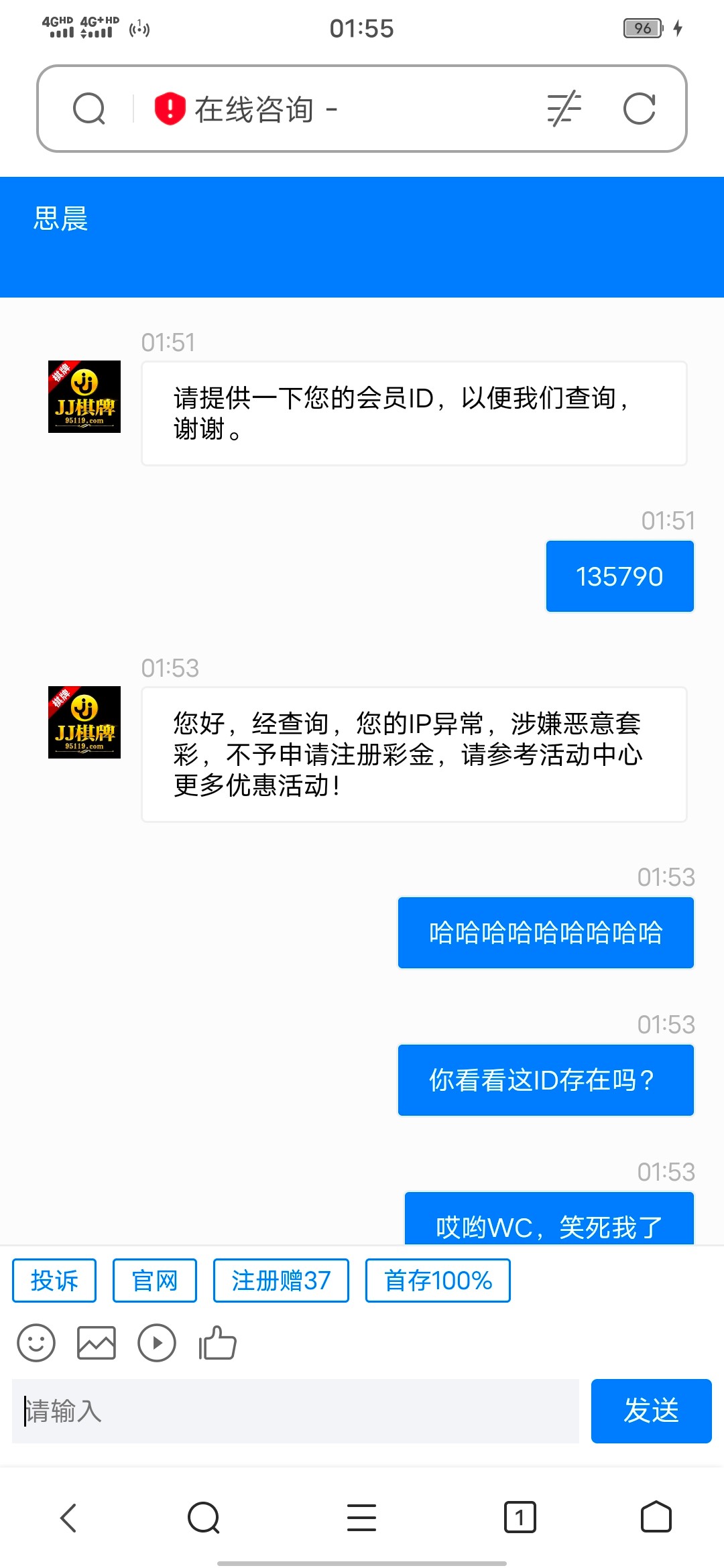Viewport: 724px width, 1568px height.
Task: Attach a picture with the image icon
Action: (x=97, y=1343)
